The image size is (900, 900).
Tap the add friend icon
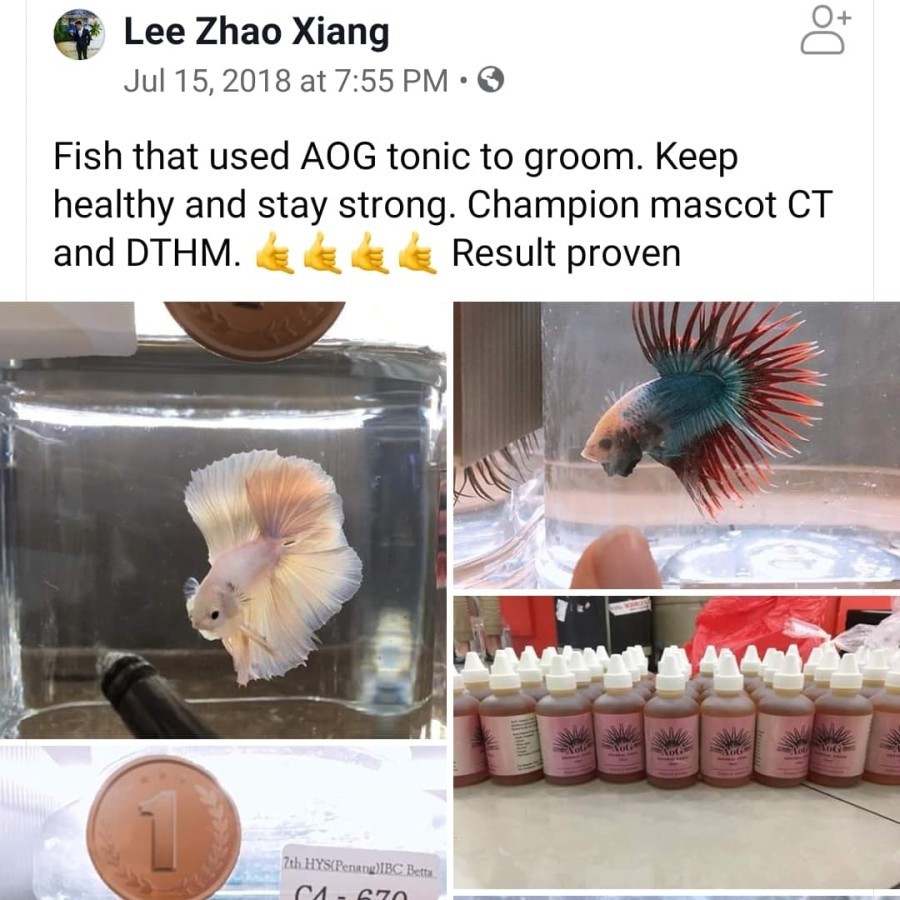click(x=824, y=30)
